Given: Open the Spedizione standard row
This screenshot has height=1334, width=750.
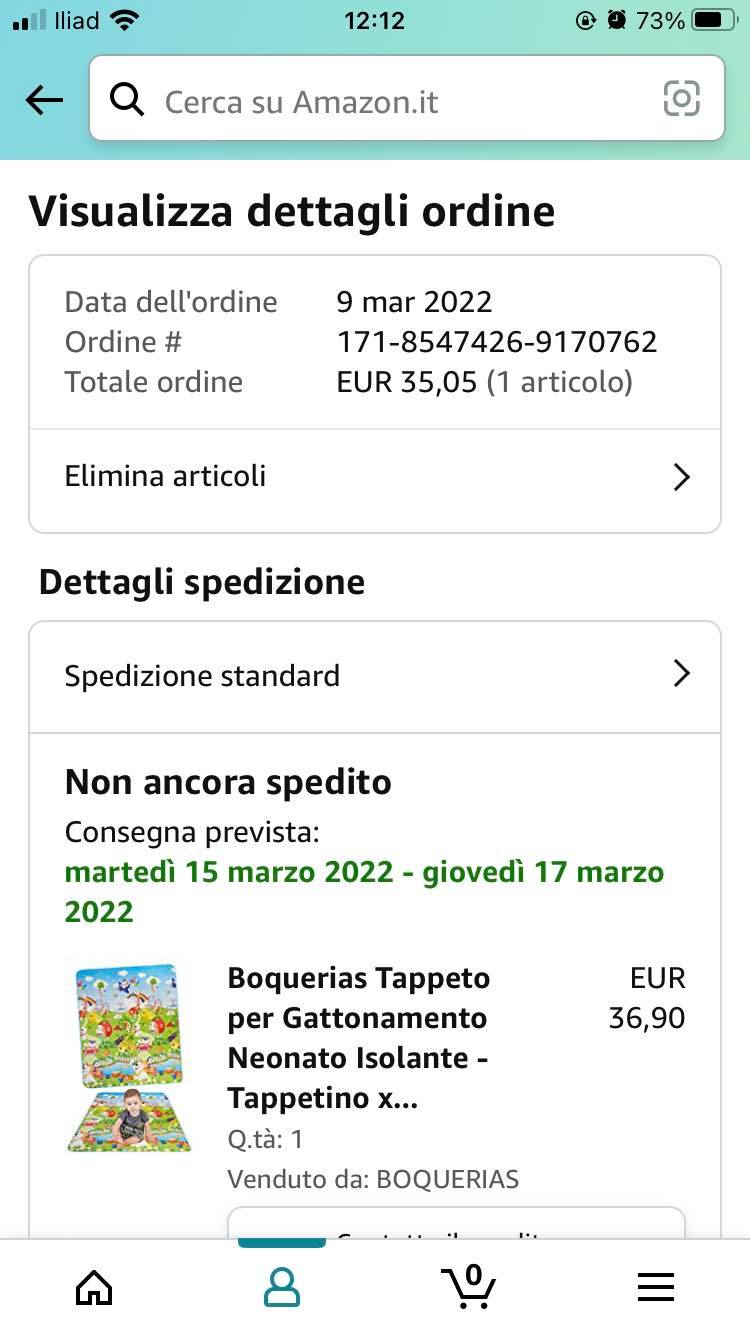Looking at the screenshot, I should tap(375, 676).
